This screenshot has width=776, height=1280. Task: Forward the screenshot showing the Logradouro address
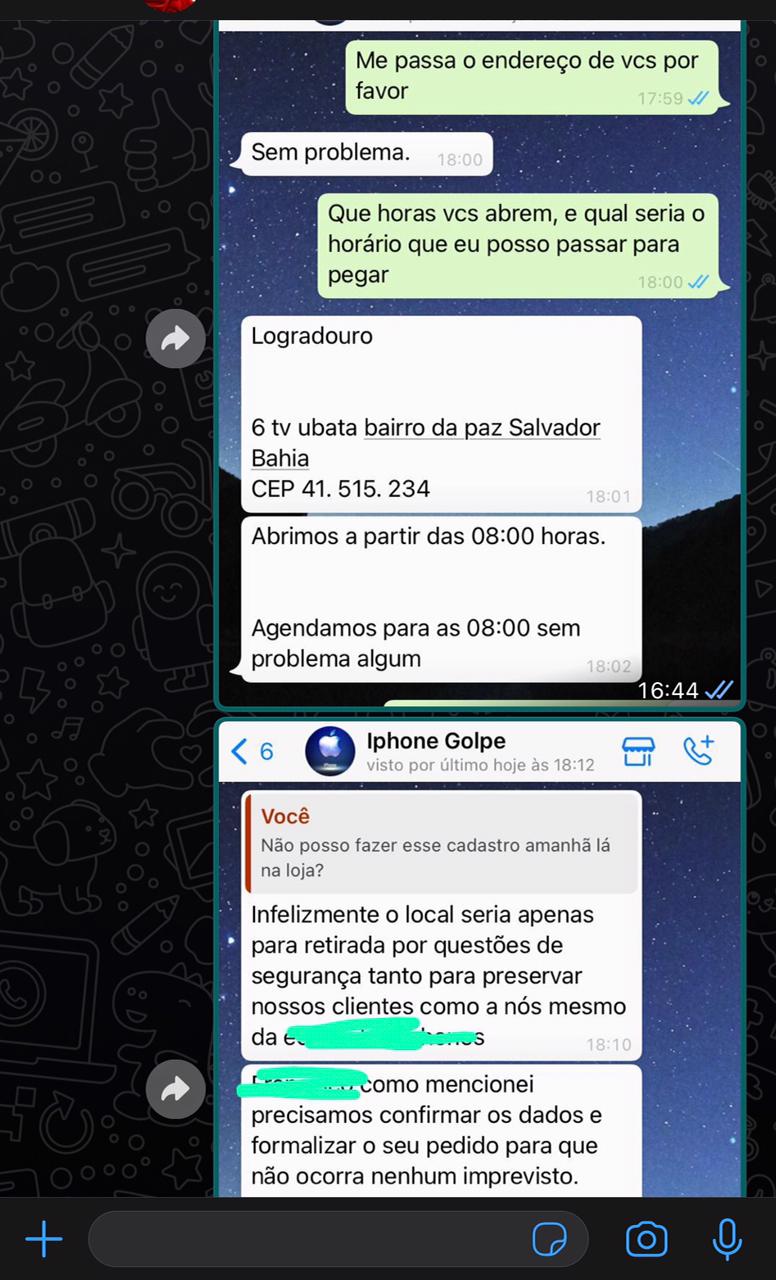[x=175, y=340]
